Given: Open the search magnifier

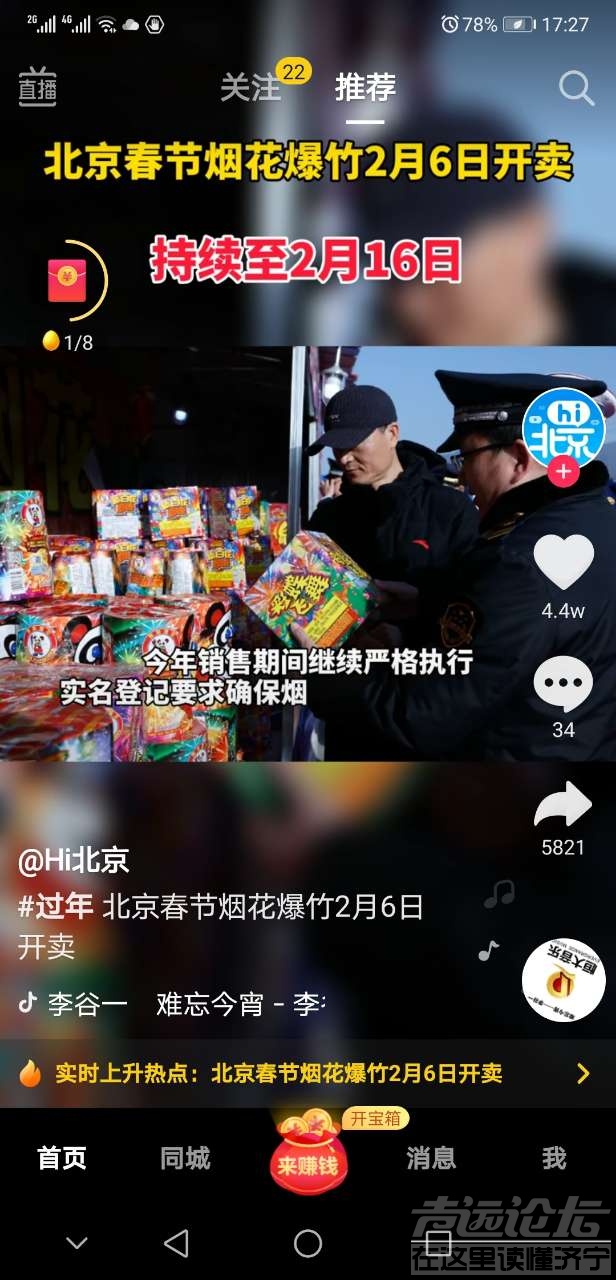Looking at the screenshot, I should pyautogui.click(x=576, y=88).
